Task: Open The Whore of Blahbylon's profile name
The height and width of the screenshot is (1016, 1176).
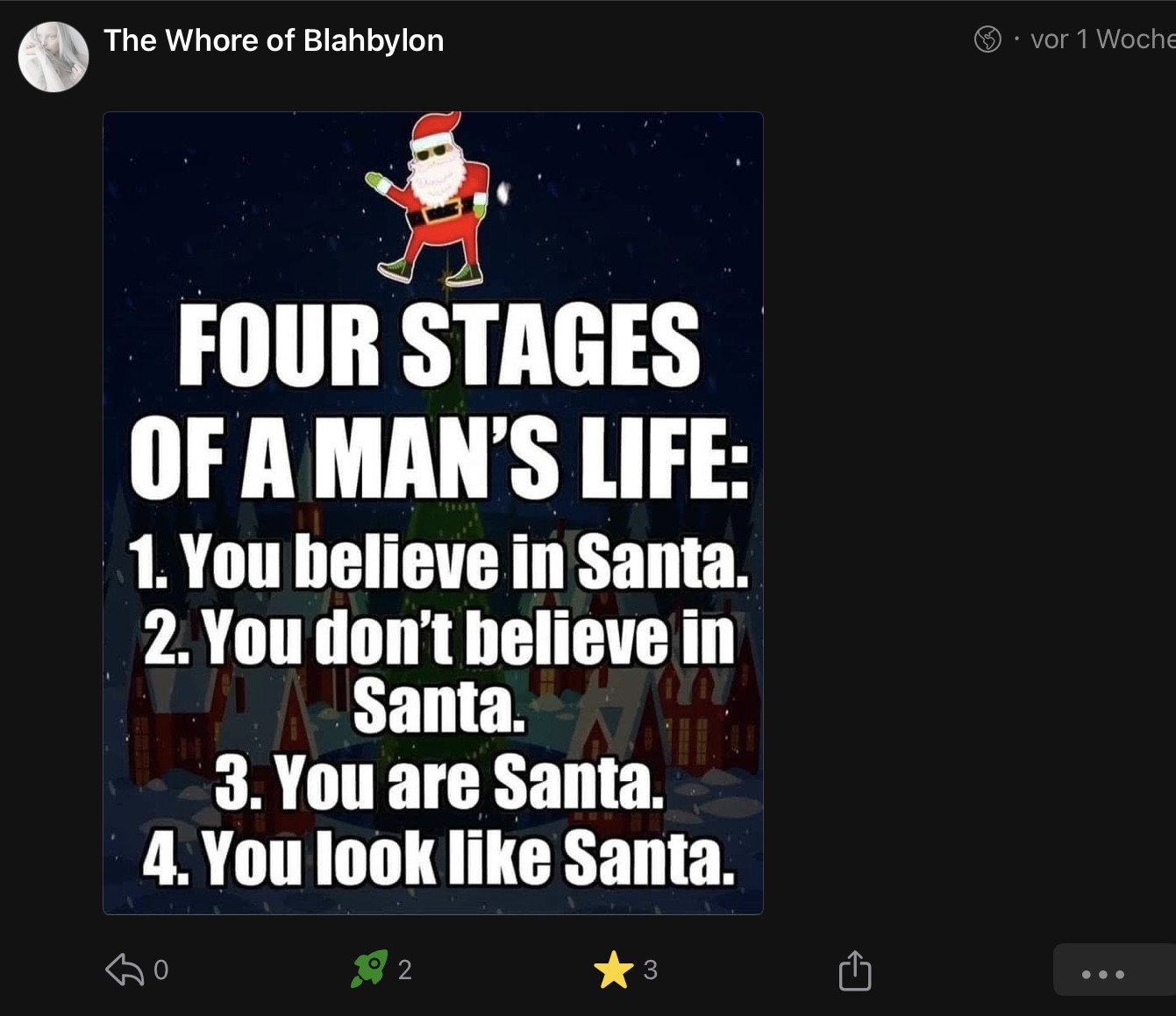Action: [x=274, y=40]
